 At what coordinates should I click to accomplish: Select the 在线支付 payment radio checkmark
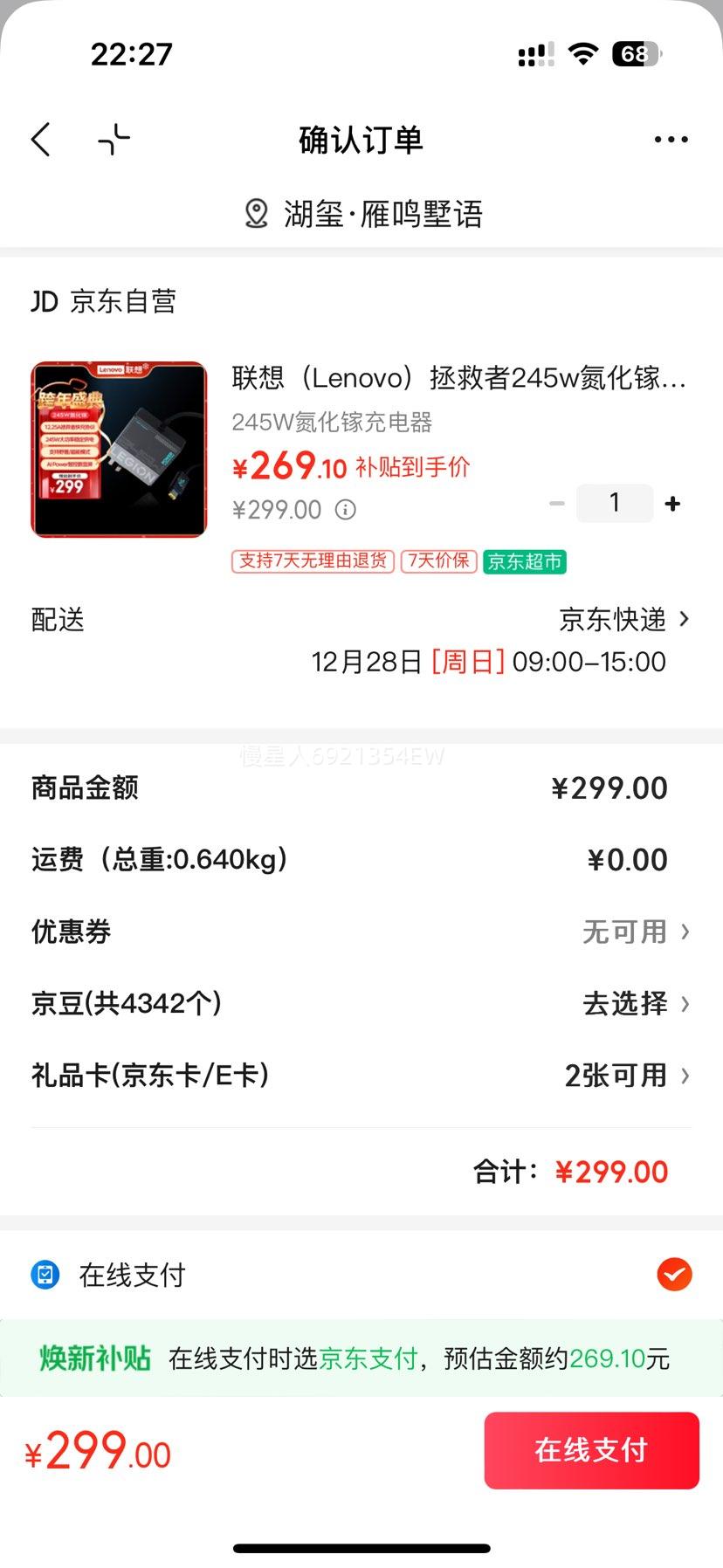click(x=673, y=1275)
